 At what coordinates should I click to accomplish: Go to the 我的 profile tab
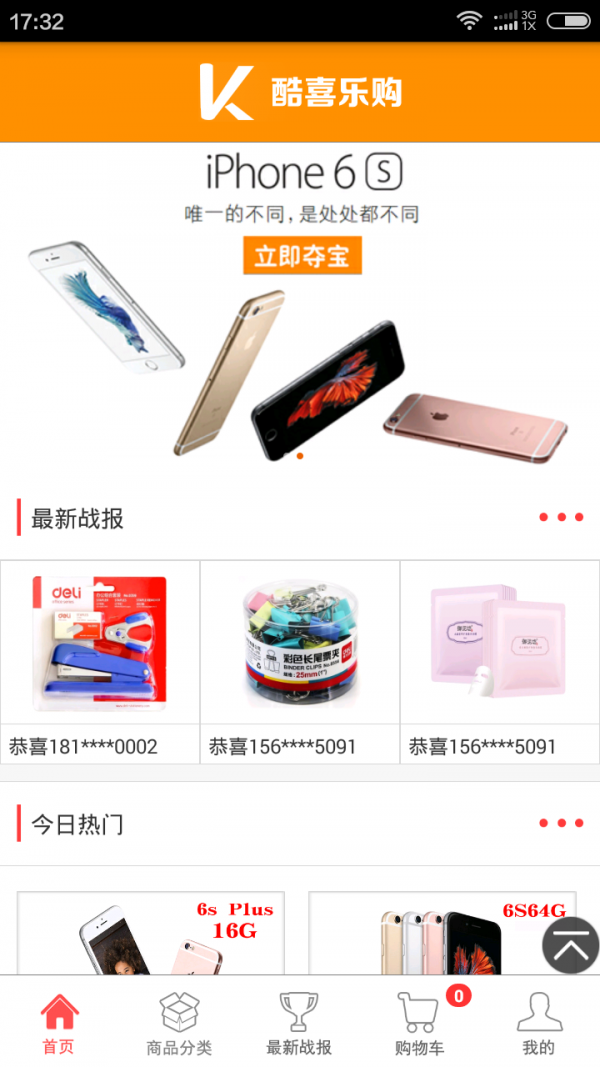tap(539, 1025)
